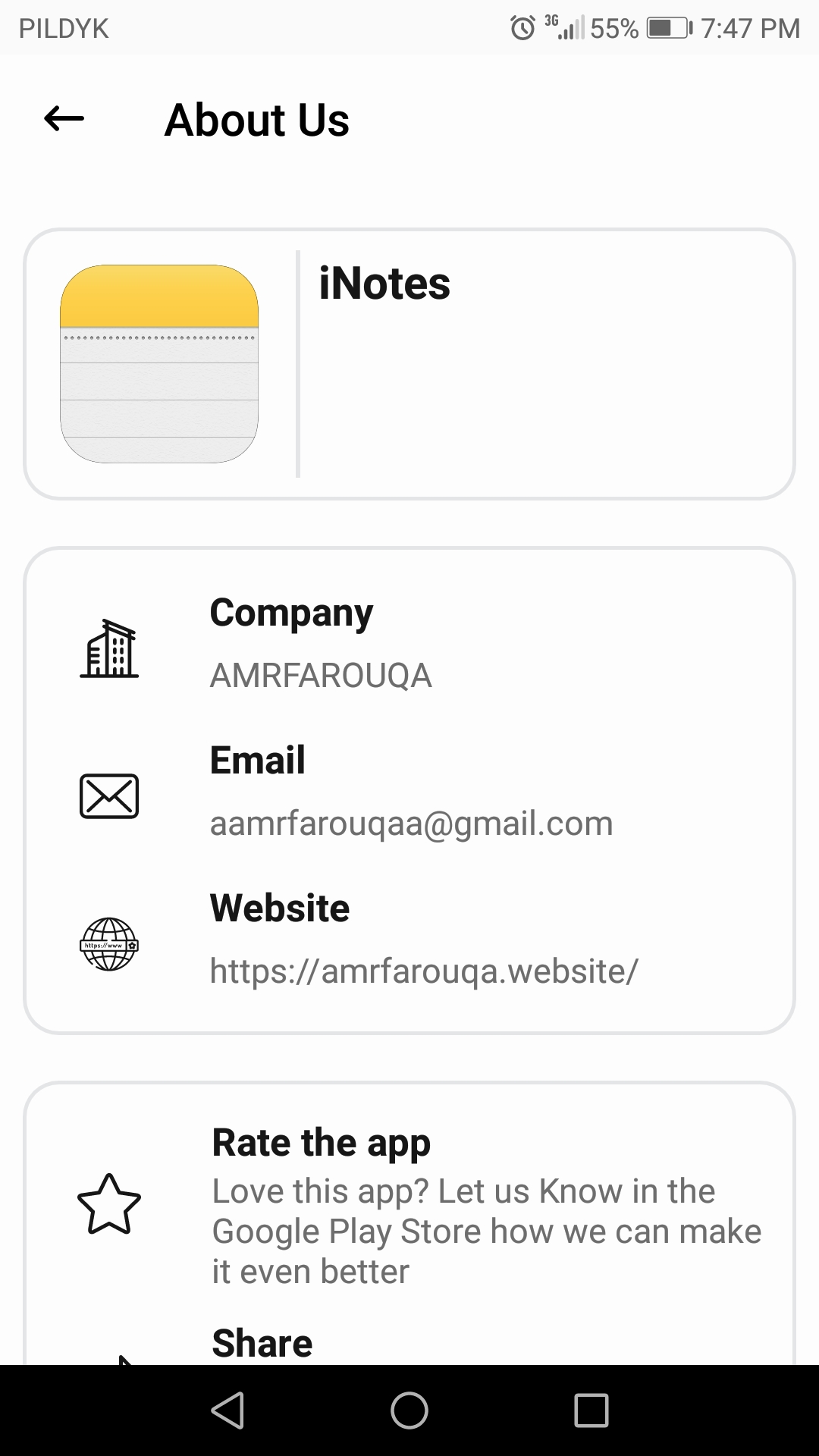Tap the system home button
819x1456 pixels.
[x=409, y=1410]
